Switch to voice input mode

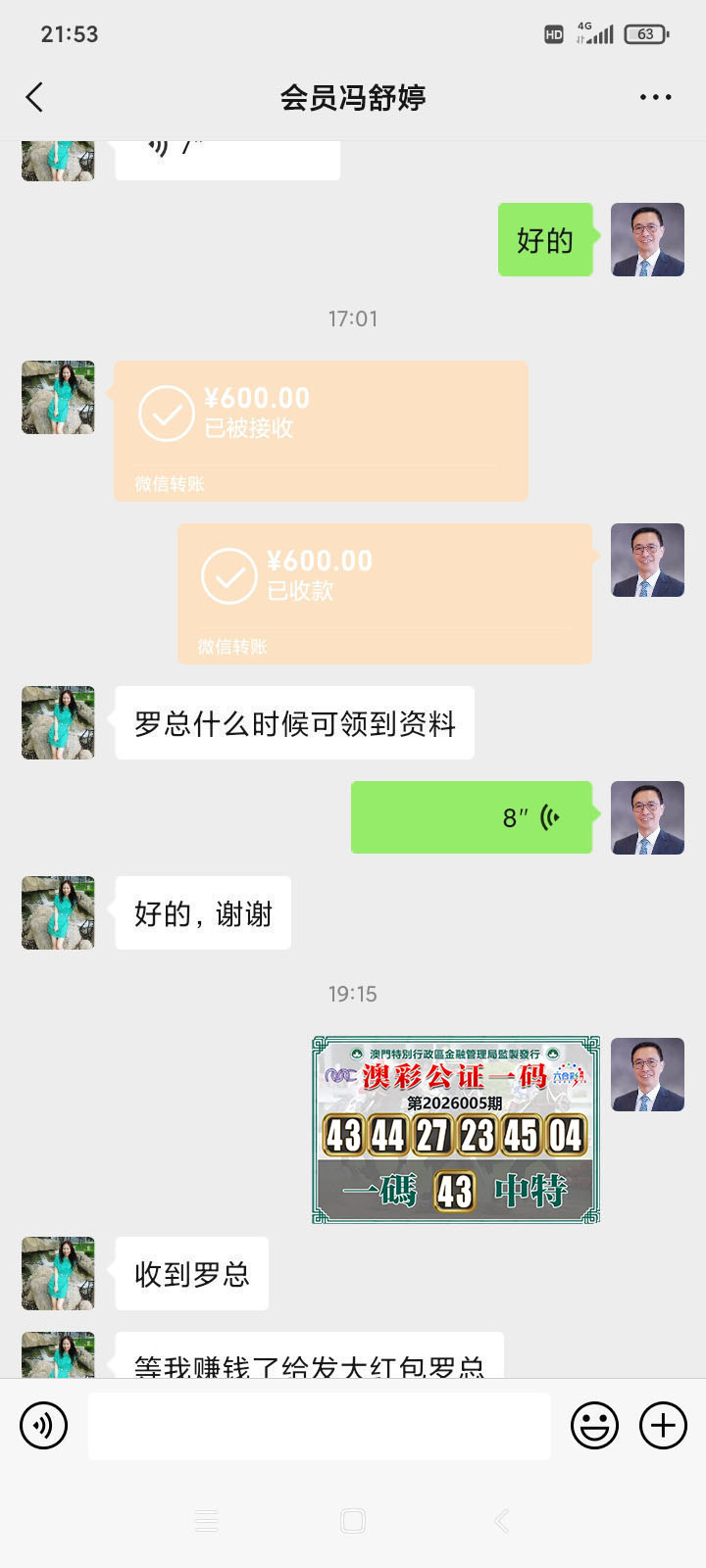[44, 1425]
